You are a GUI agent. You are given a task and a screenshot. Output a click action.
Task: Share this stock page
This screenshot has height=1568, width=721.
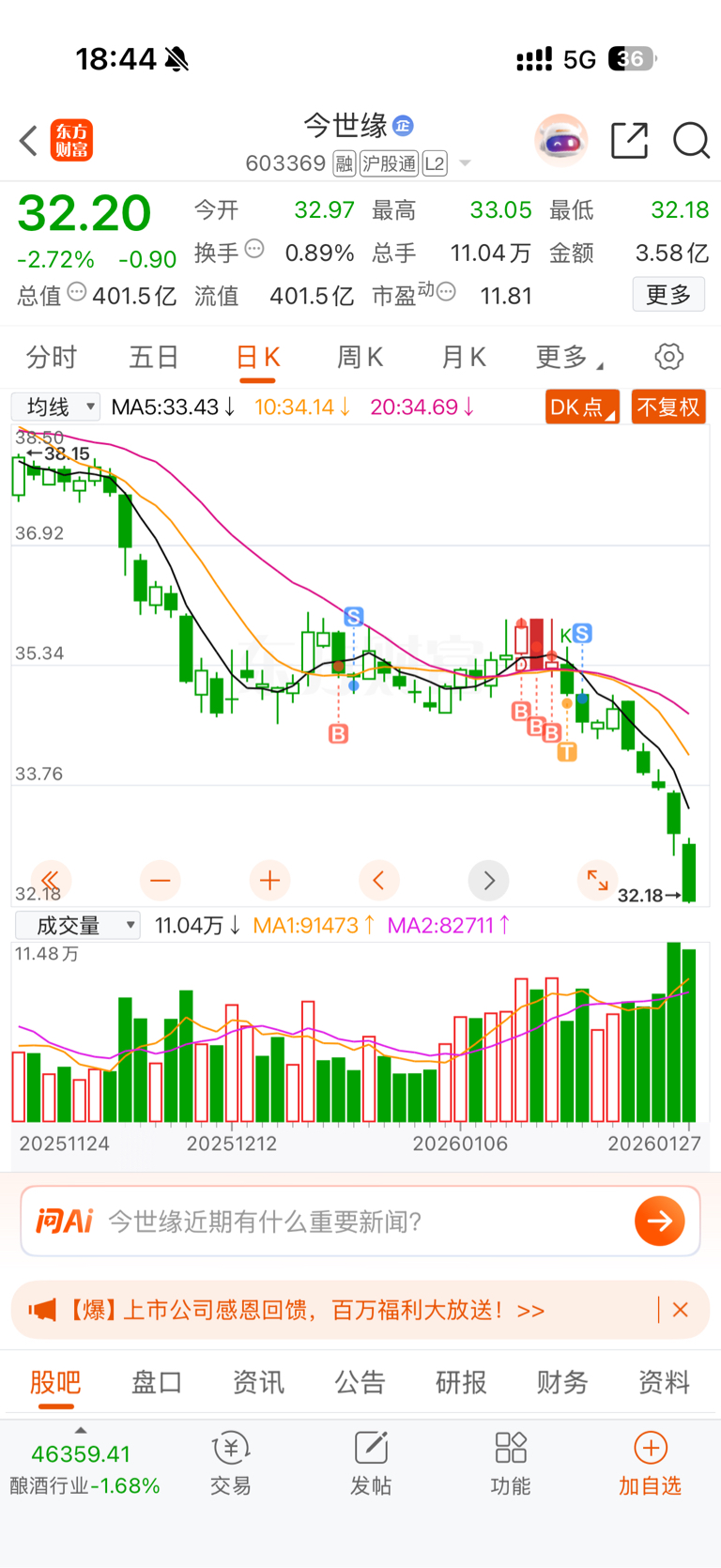pyautogui.click(x=629, y=141)
